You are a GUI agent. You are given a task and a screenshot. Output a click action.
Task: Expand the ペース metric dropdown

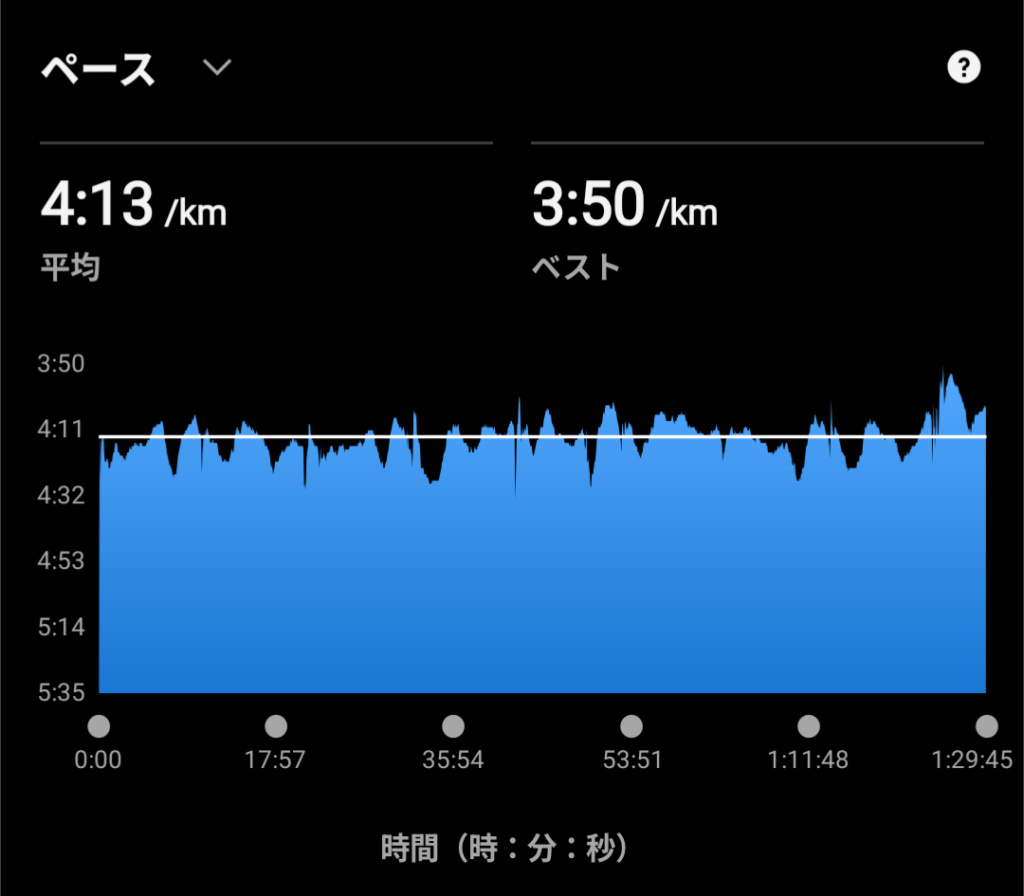[x=216, y=68]
